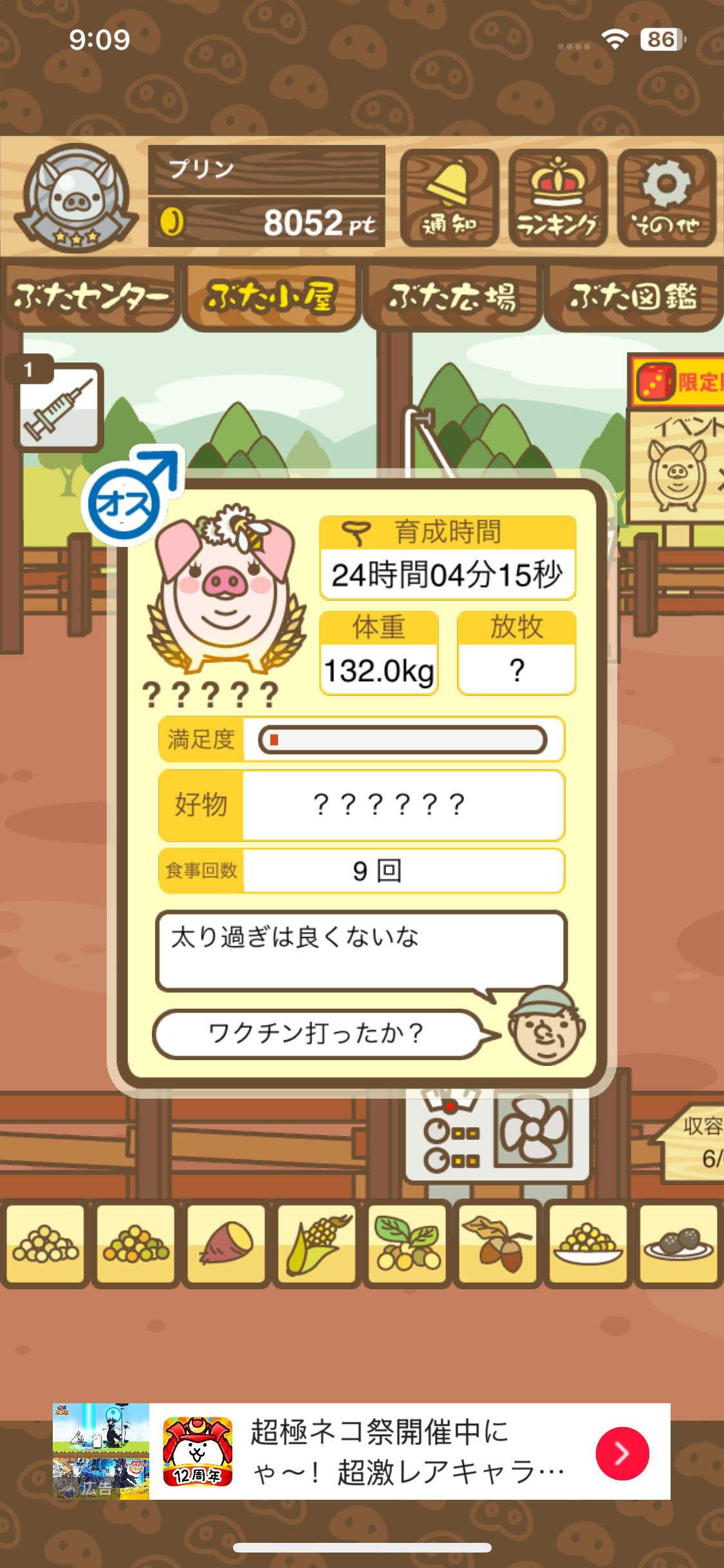Open the 超極ネコ祭 ad arrow button
The height and width of the screenshot is (1568, 724).
click(x=622, y=1453)
